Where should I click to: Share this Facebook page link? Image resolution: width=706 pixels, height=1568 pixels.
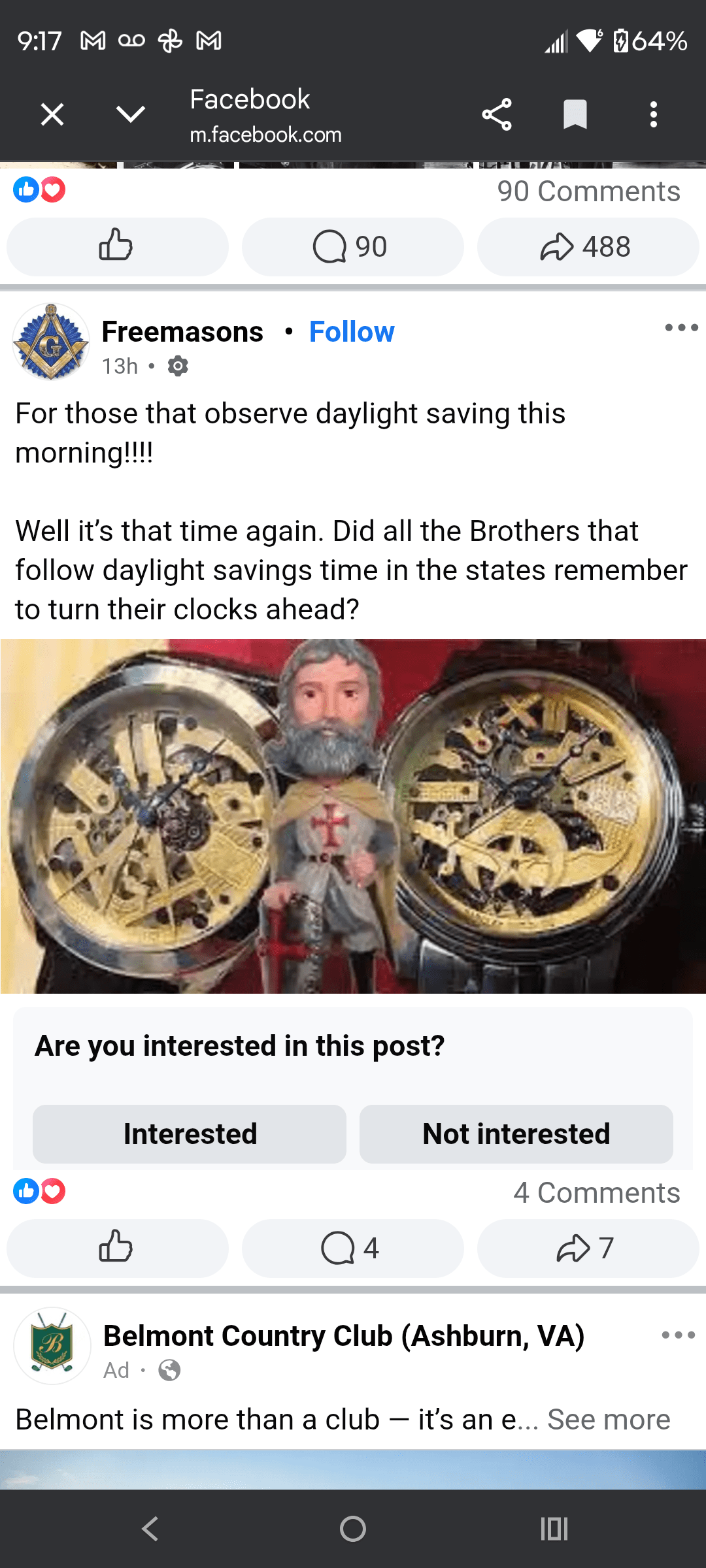497,115
